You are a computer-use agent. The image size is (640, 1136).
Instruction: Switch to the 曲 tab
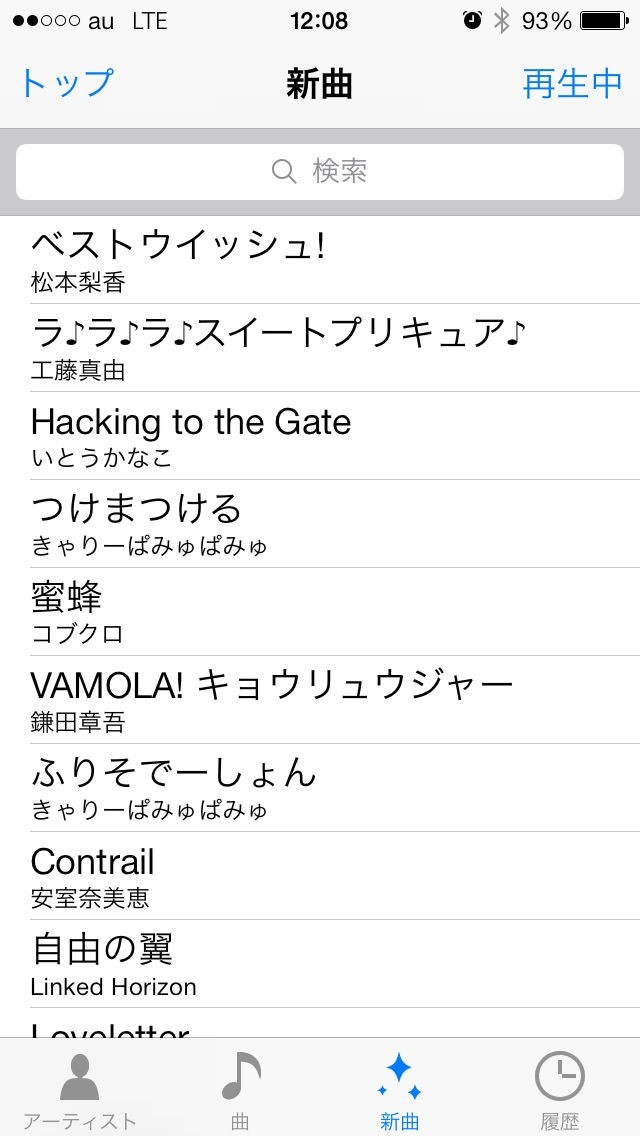tap(240, 1089)
